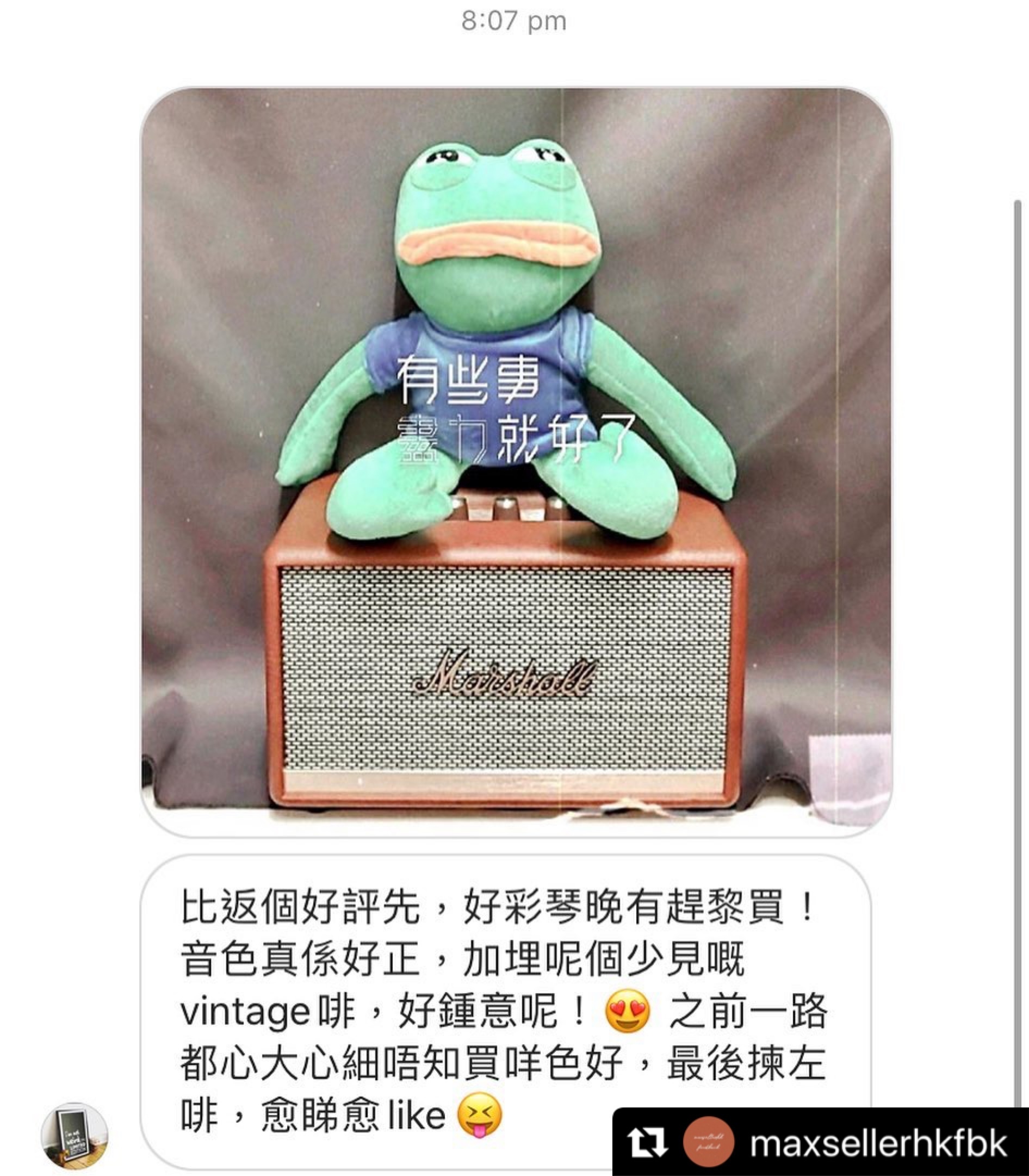Open the sender's profile picture avatar

[75, 1135]
